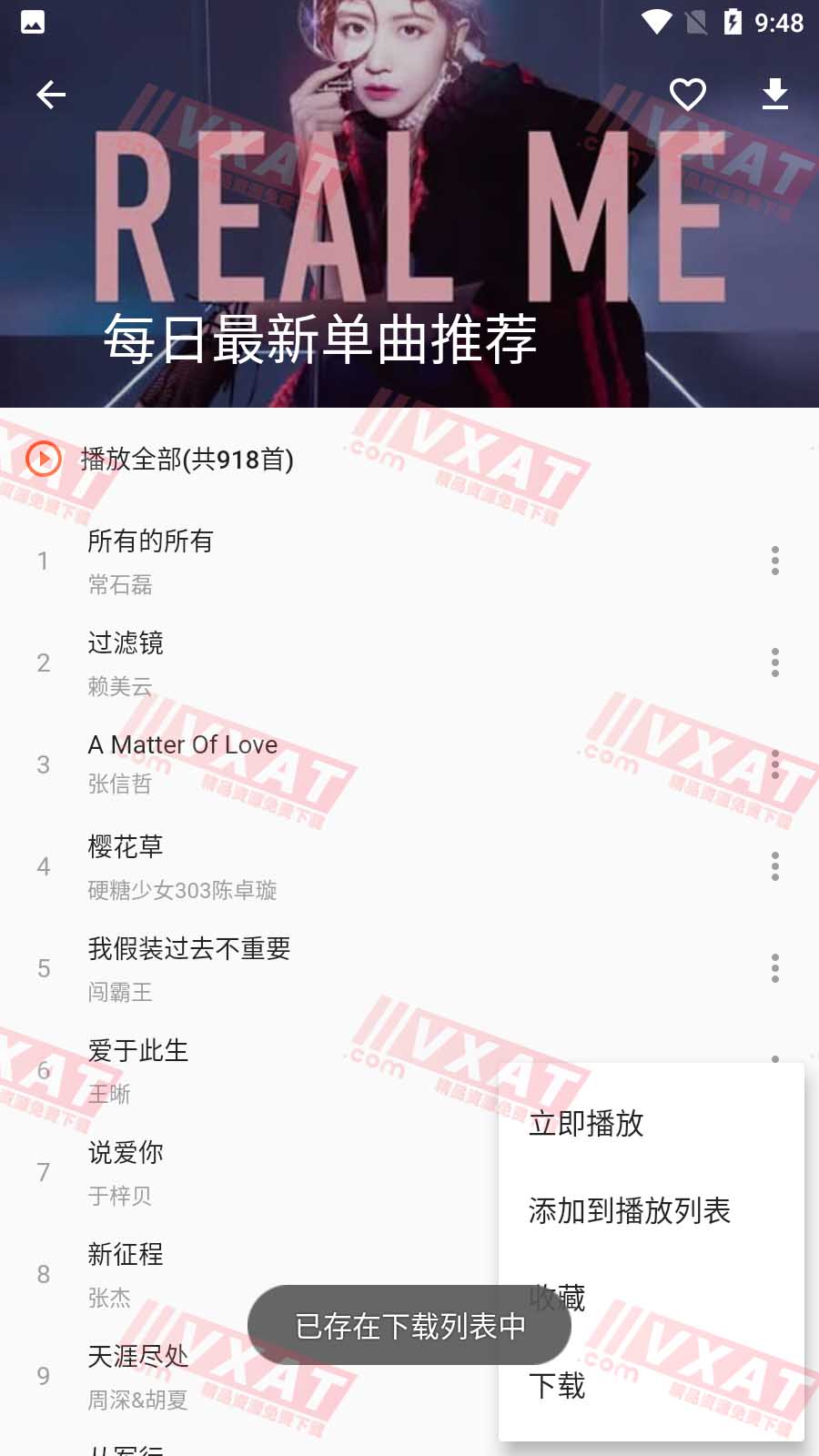Open the song 我假装过去不重要

(x=273, y=968)
